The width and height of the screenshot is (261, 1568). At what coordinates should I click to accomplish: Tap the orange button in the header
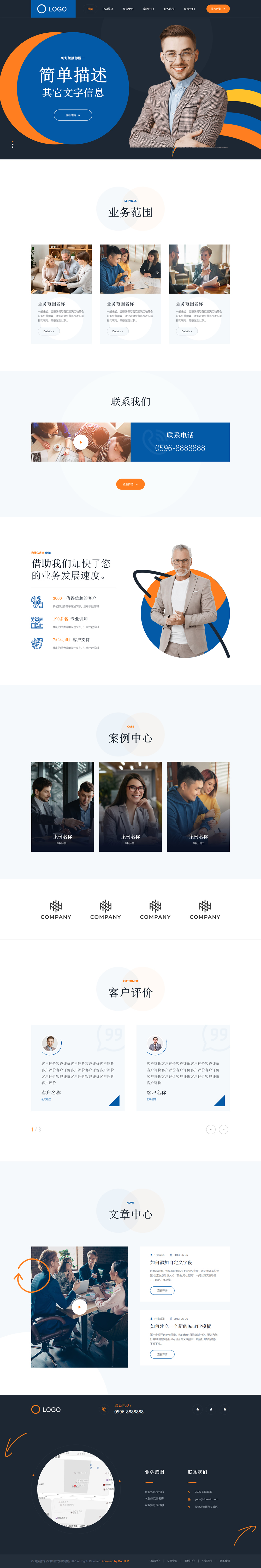[217, 9]
